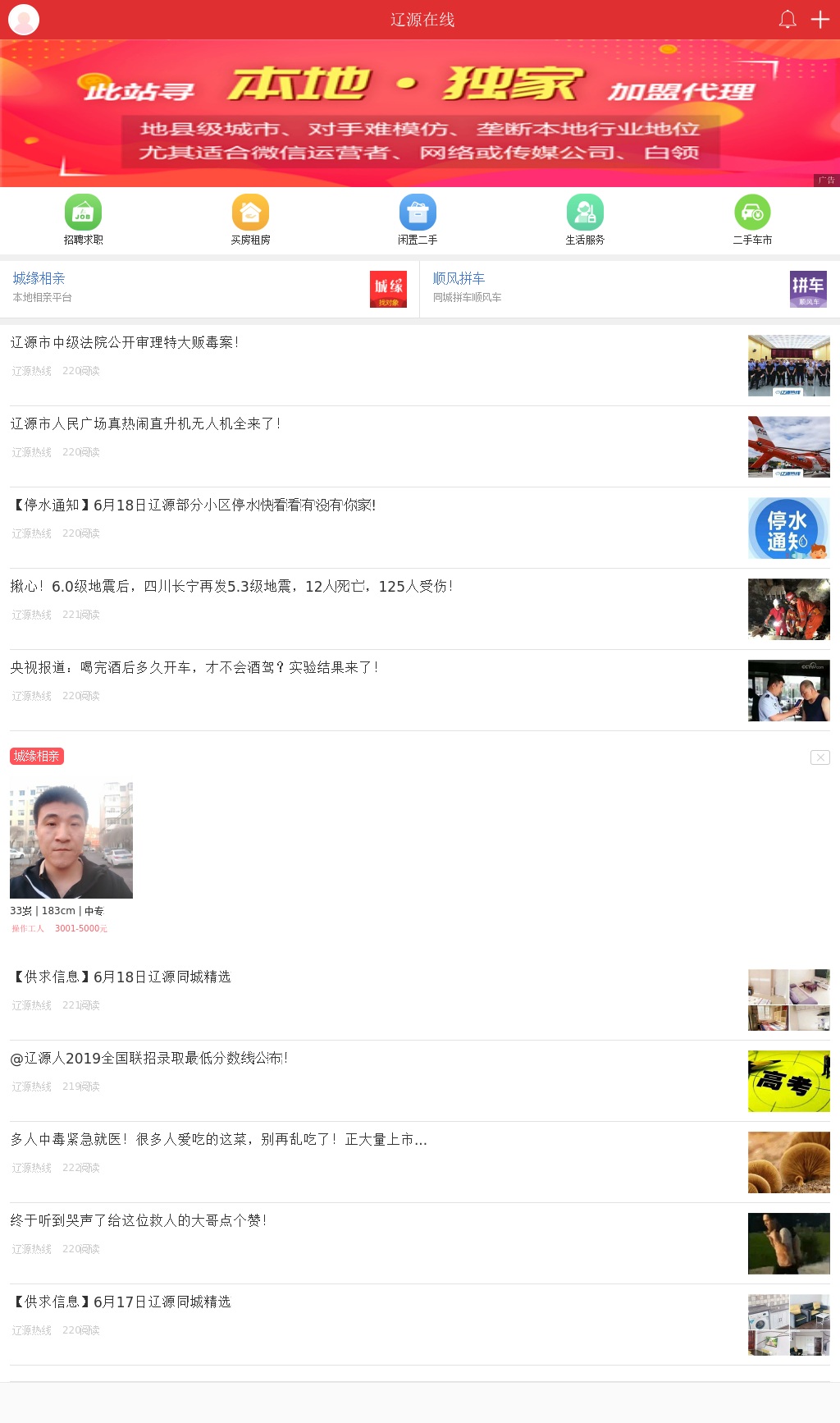Open the 四川长宁地震 news article

(231, 587)
